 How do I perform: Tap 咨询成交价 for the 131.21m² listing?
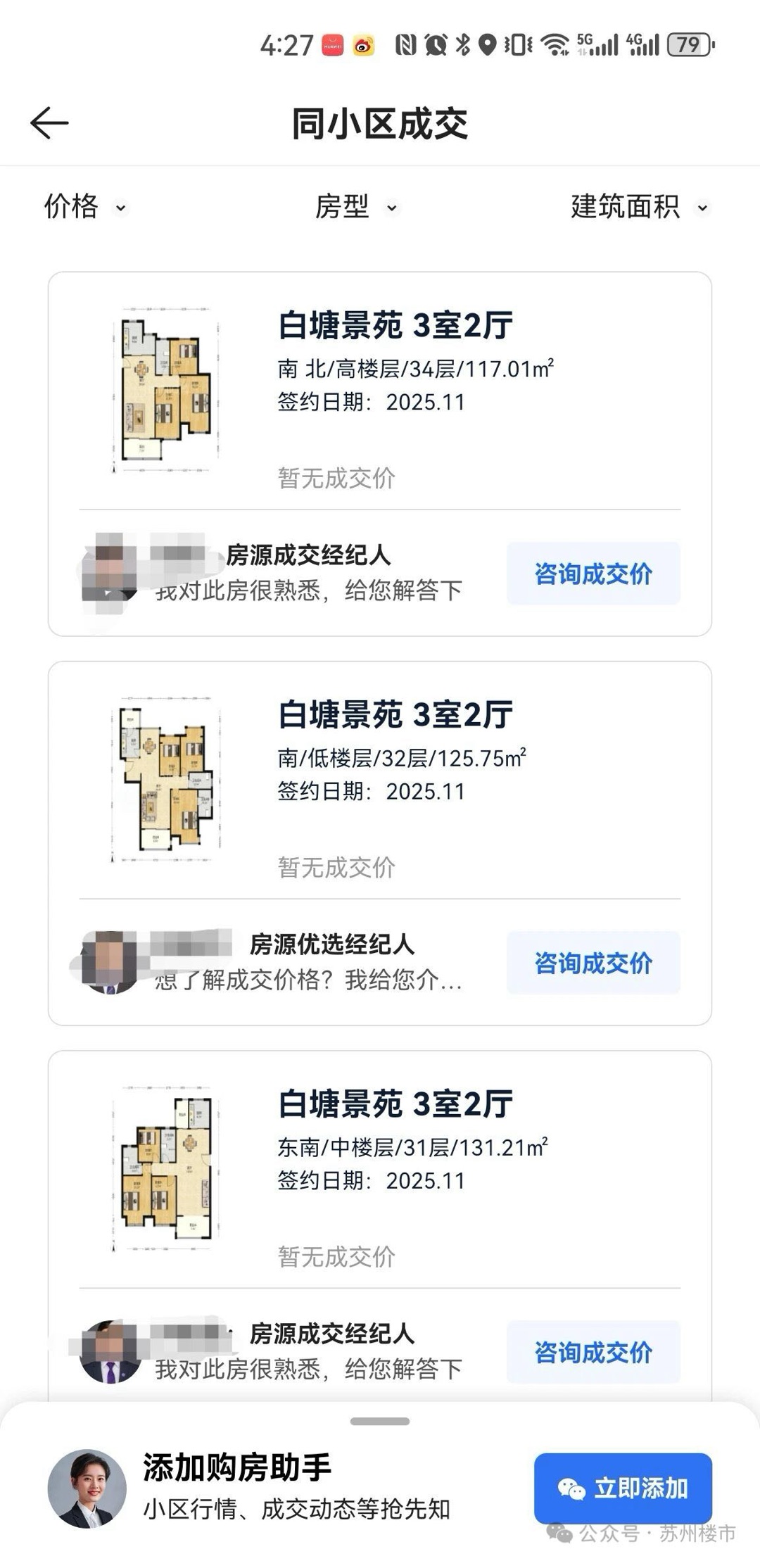(593, 1352)
